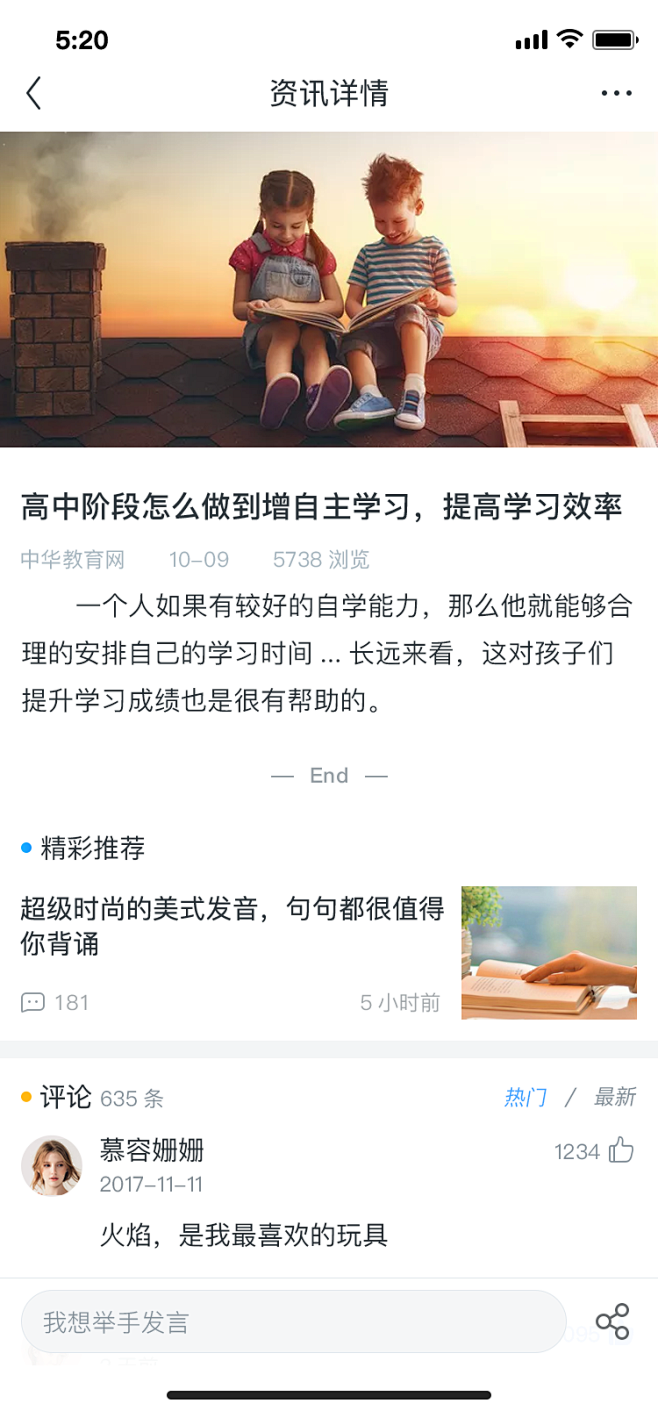Tap the 我想举手发言 comment field
Viewport: 658px width, 1425px height.
(294, 1322)
